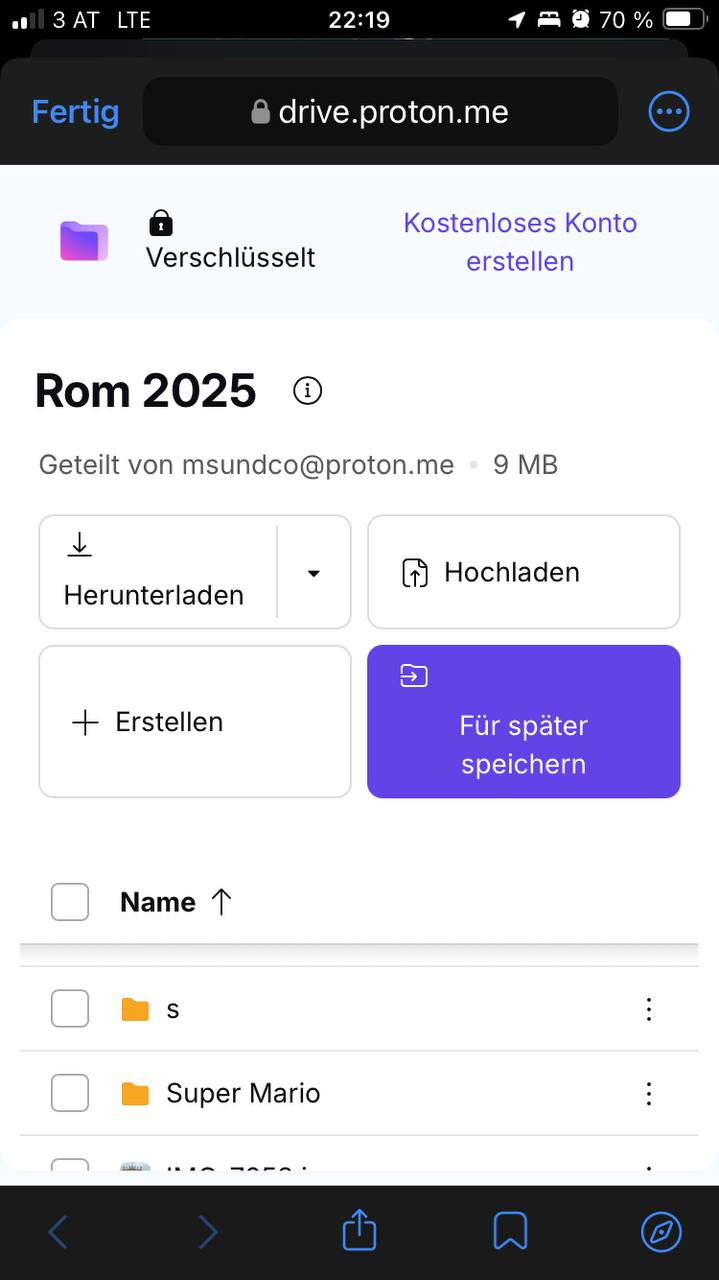719x1280 pixels.
Task: Expand the Herunterladen dropdown arrow
Action: 314,573
